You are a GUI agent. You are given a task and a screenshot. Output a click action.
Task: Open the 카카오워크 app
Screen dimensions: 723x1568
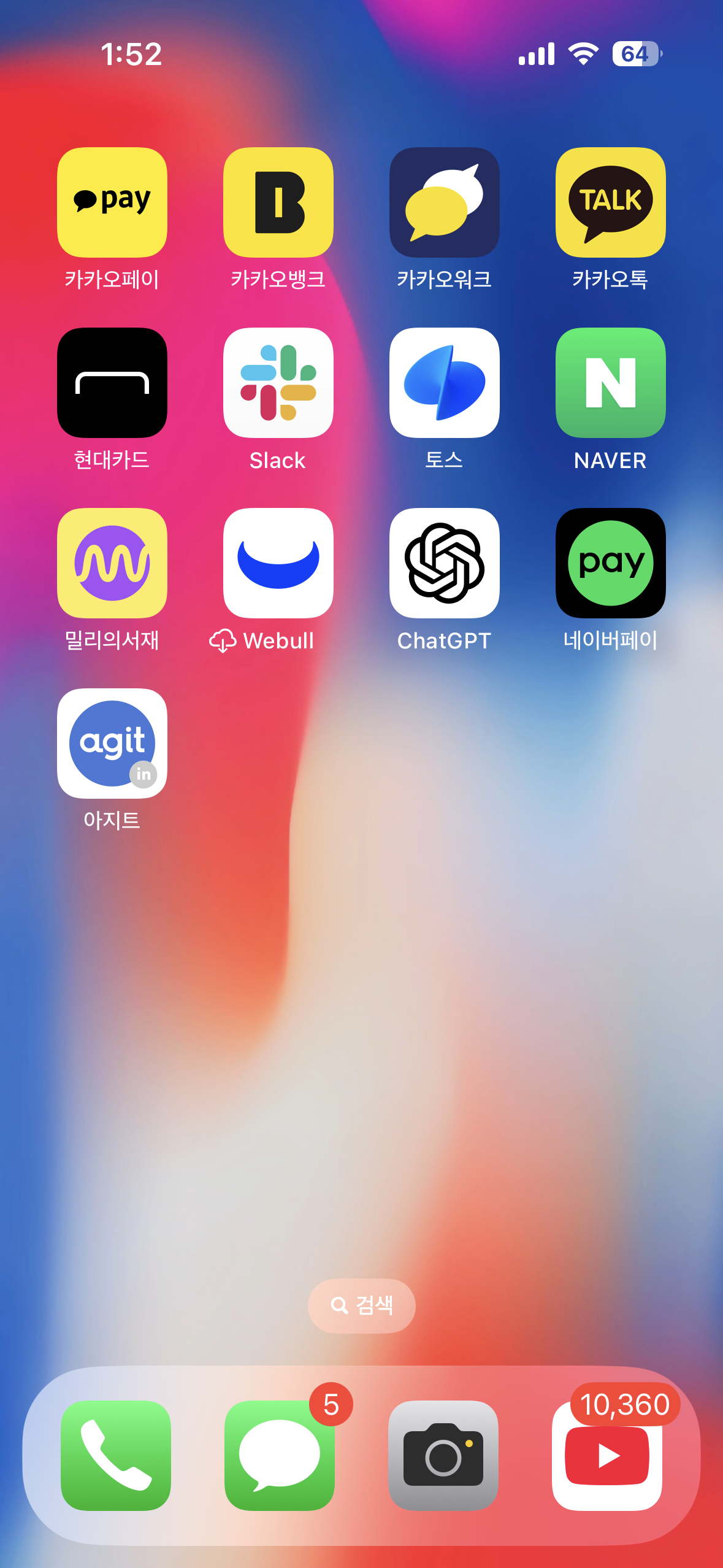click(x=445, y=202)
